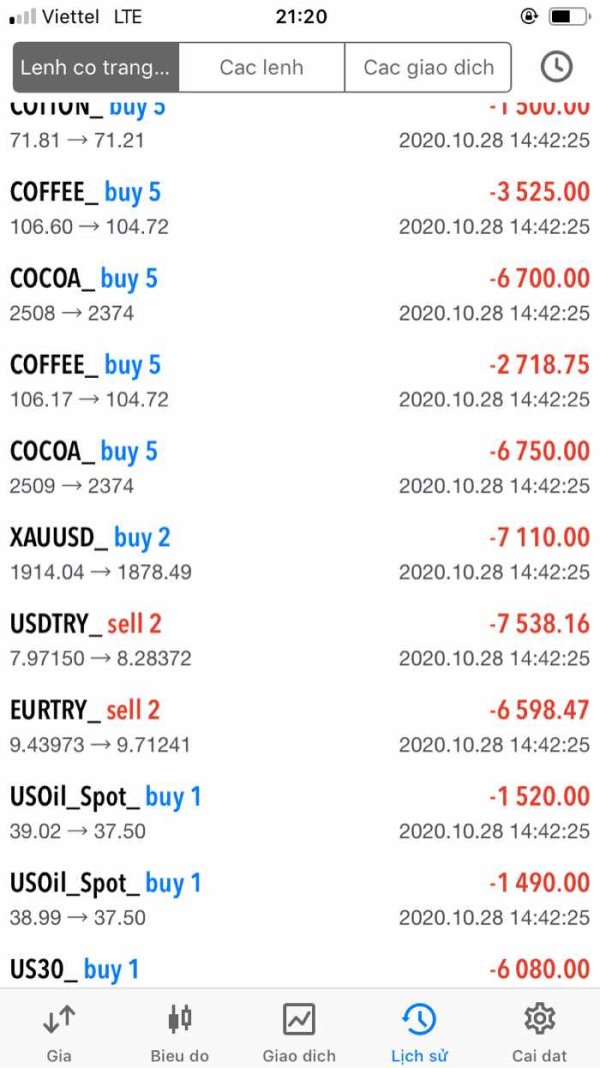Screen dimensions: 600x1068
Task: Expand the USDTRY_ sell 2 position
Action: (300, 640)
